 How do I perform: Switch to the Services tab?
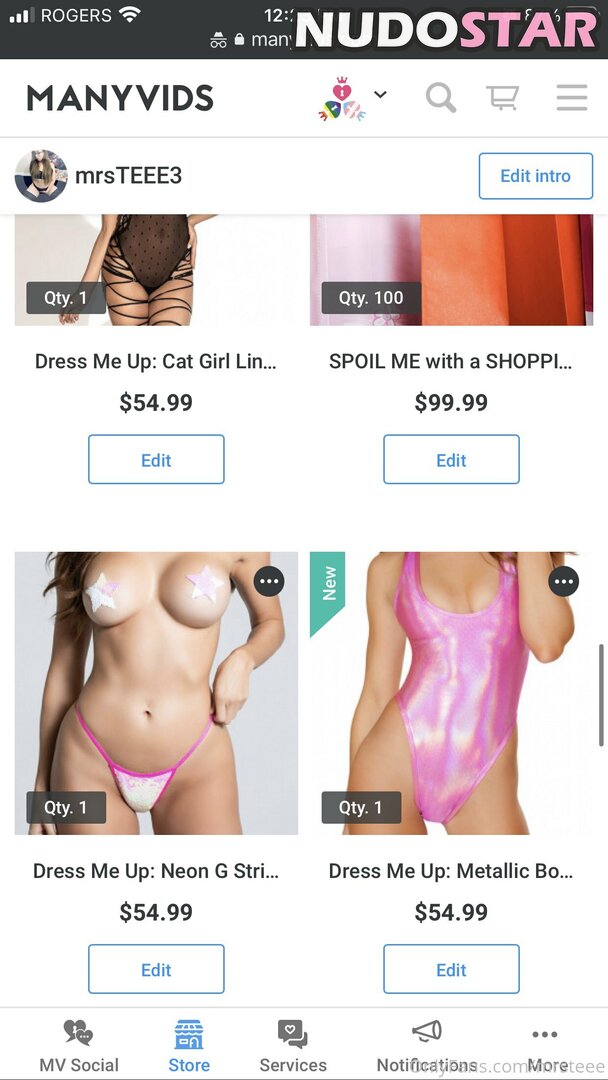pyautogui.click(x=293, y=1045)
